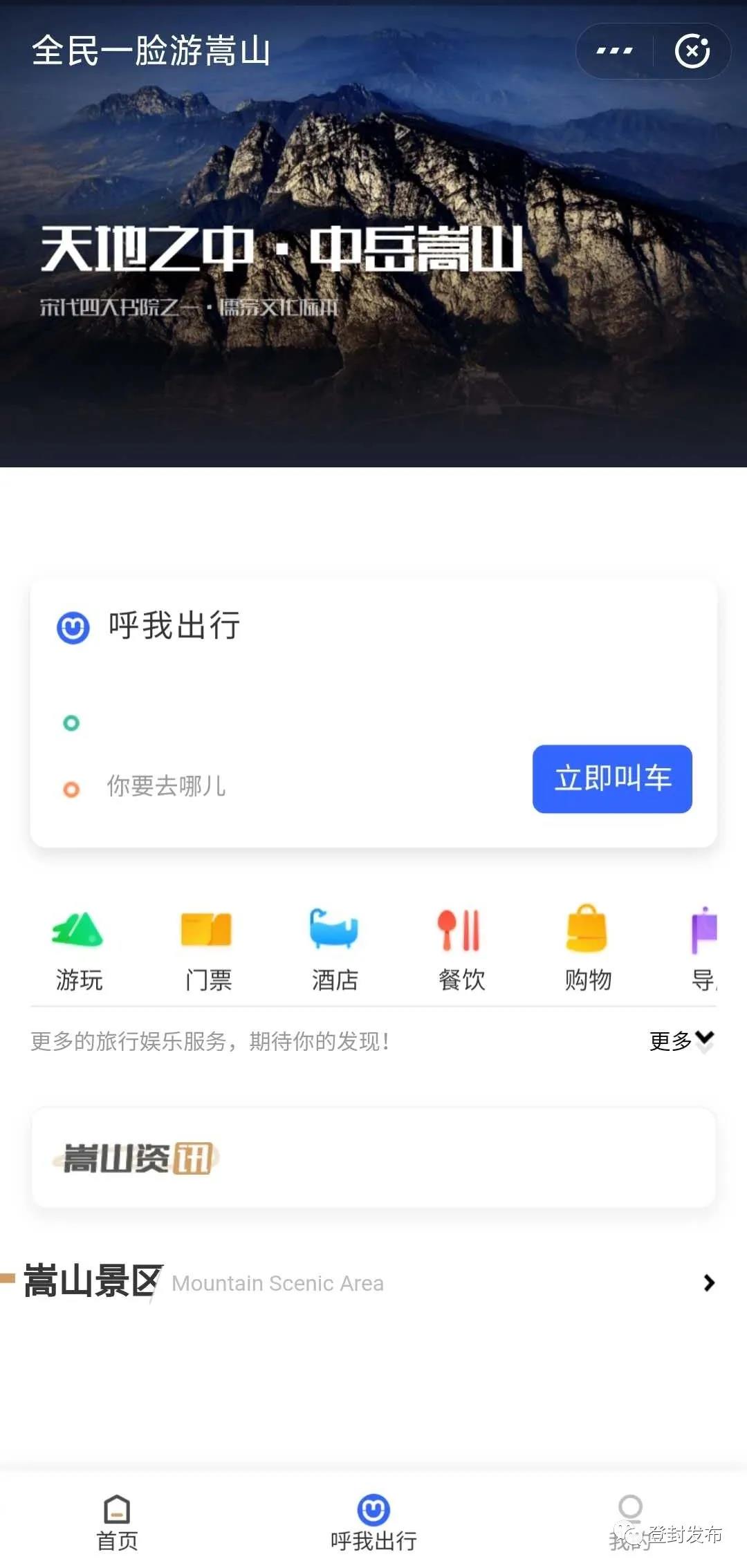Open the 嵩山资讯 card

373,1158
